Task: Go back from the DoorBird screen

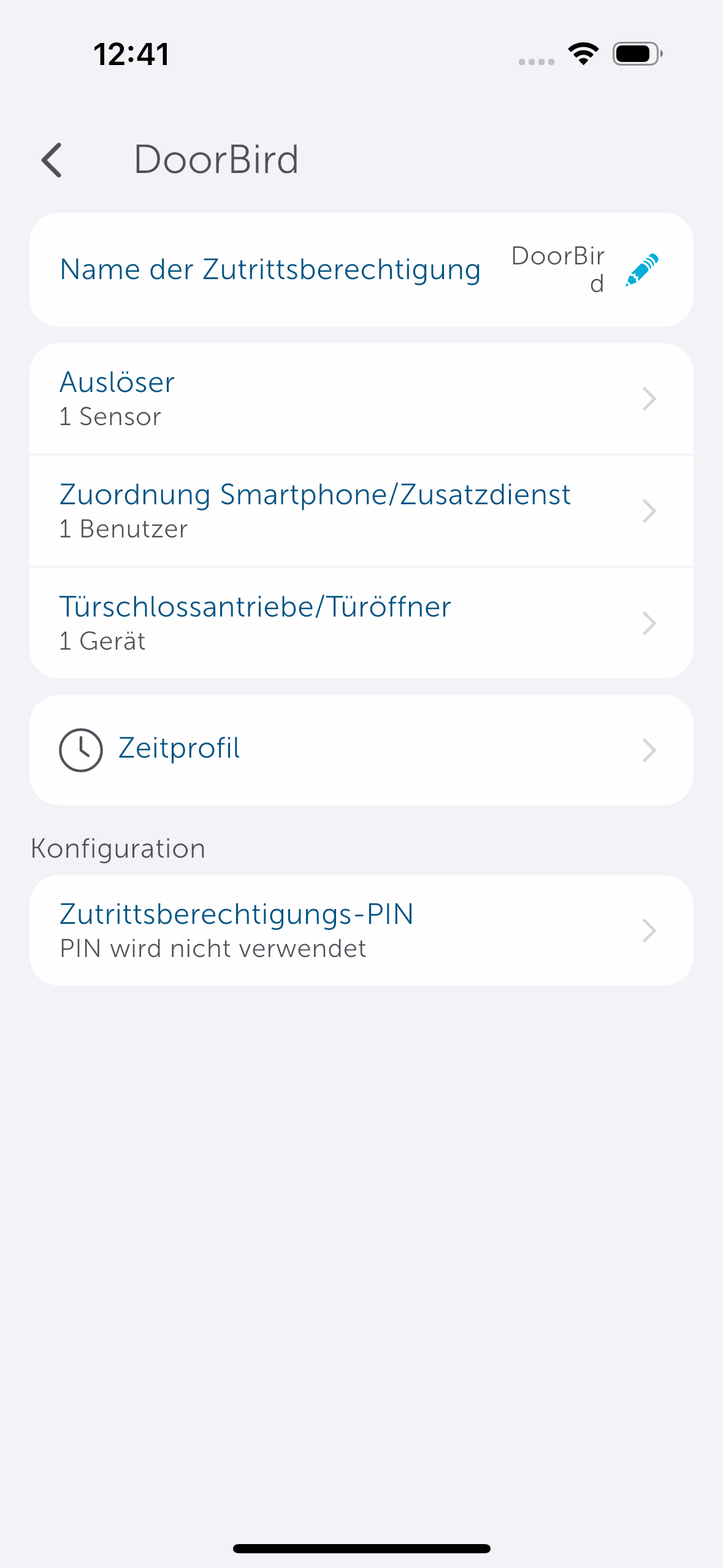Action: click(x=52, y=160)
